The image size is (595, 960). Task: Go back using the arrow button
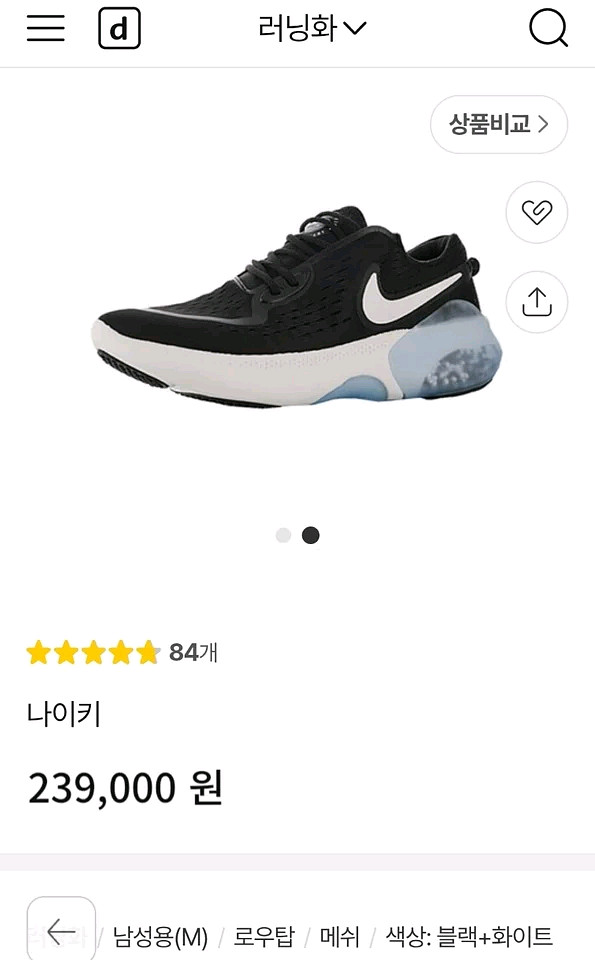pyautogui.click(x=61, y=931)
